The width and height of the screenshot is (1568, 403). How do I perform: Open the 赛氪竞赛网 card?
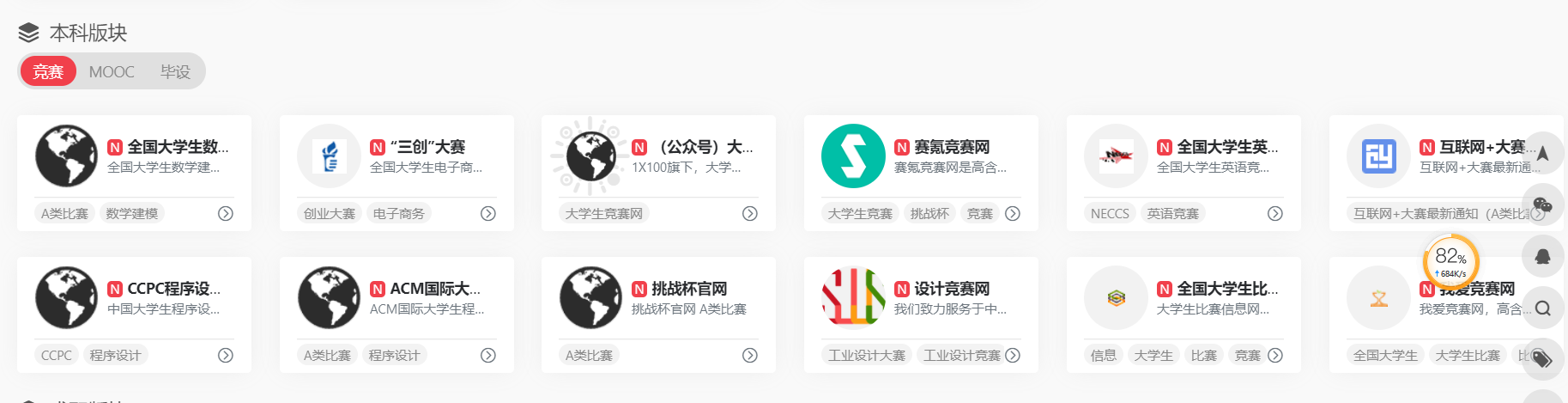[x=951, y=147]
